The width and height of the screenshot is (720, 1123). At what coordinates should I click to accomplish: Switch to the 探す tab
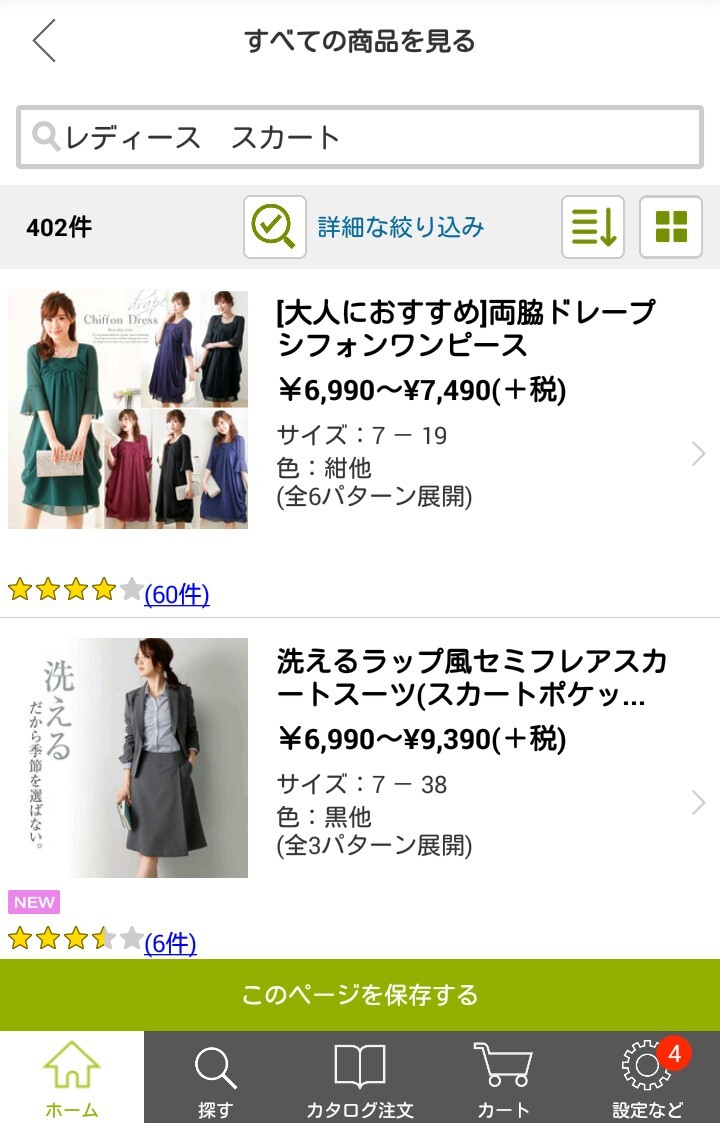[x=215, y=1078]
